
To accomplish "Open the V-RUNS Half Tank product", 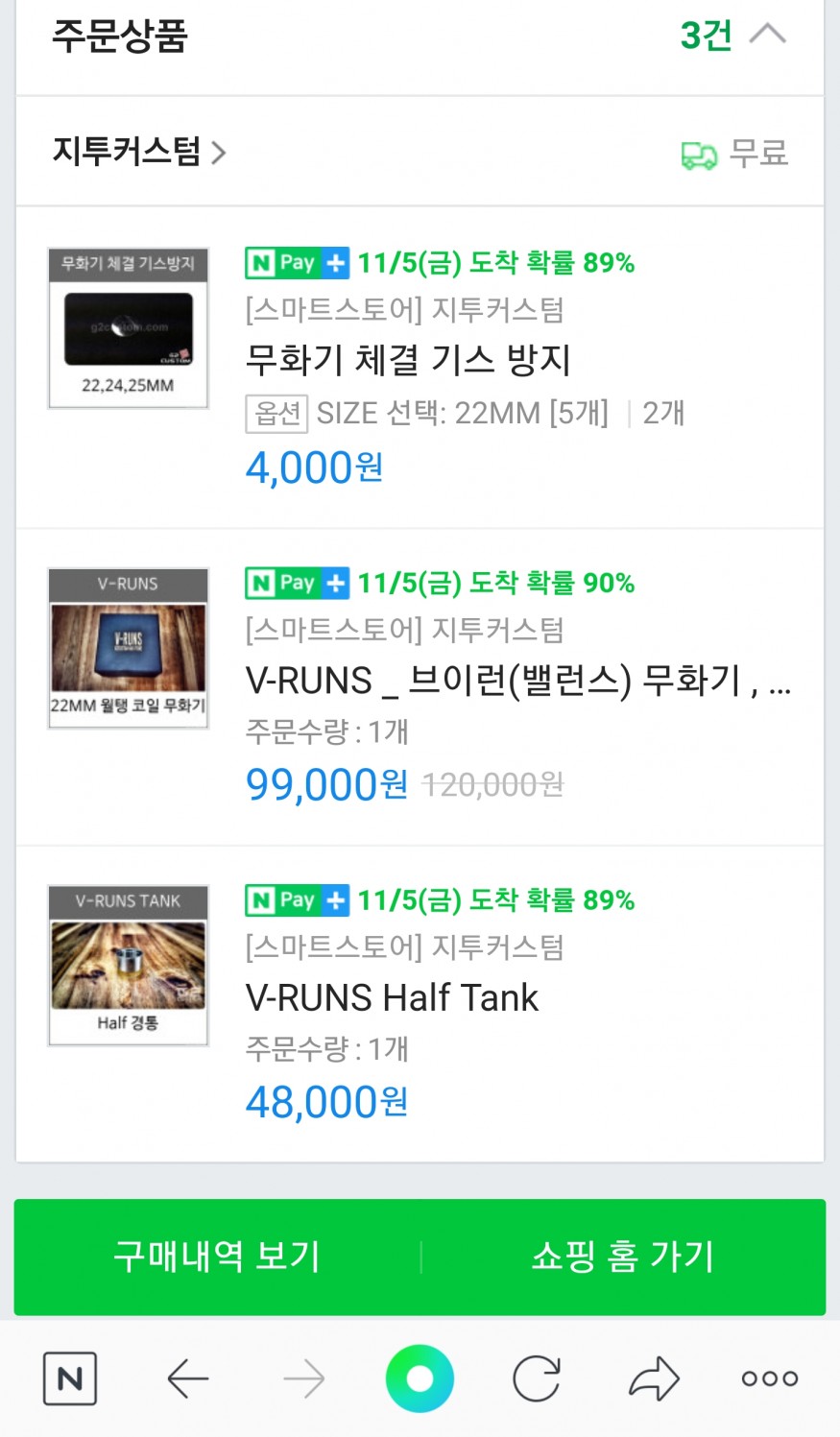I will [x=392, y=998].
